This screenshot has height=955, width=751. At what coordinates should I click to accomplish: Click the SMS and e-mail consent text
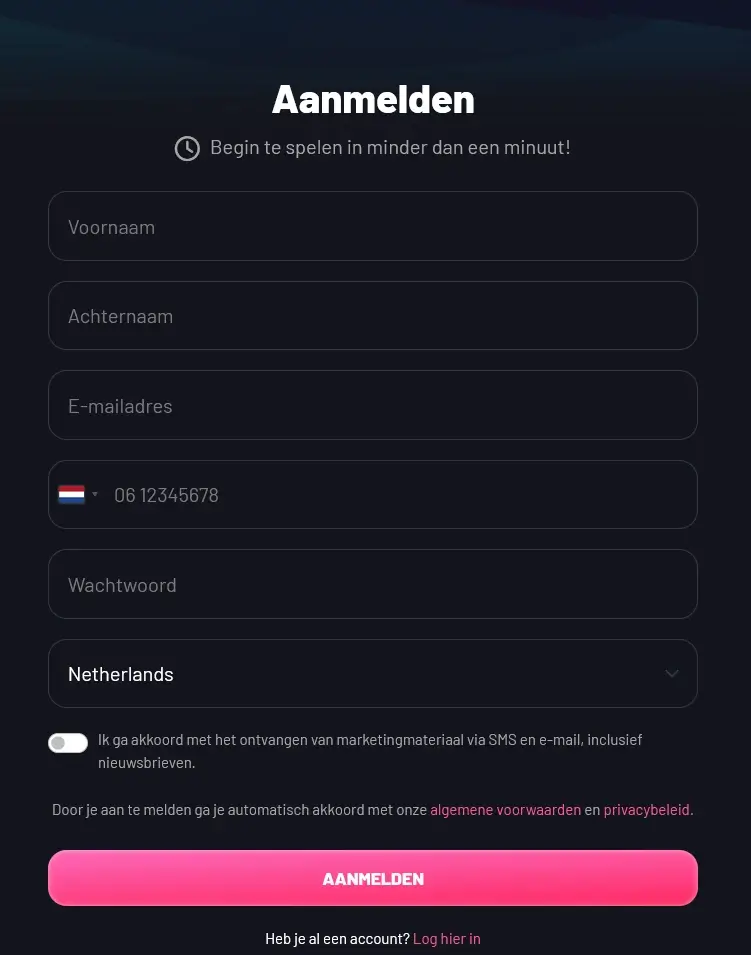(370, 750)
